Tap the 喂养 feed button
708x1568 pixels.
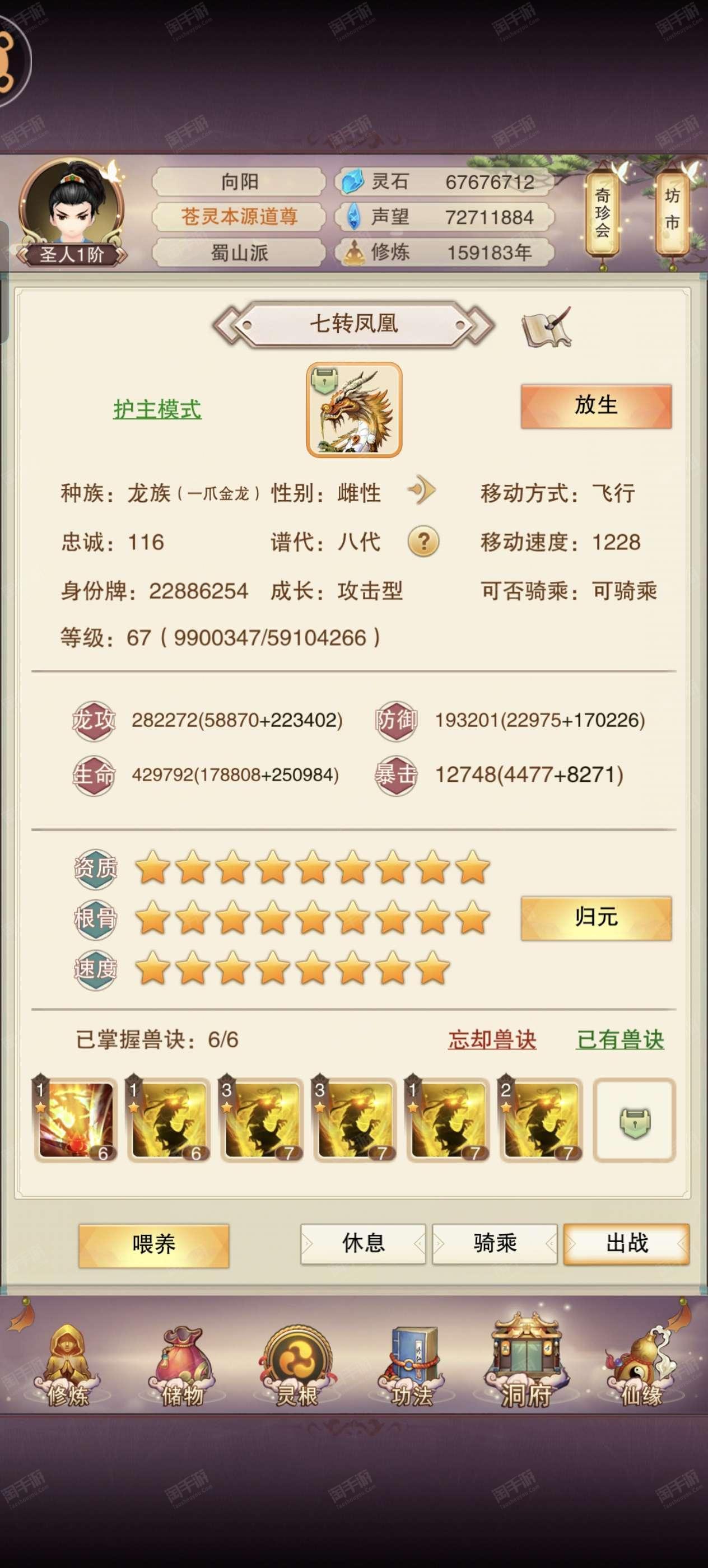tap(154, 1245)
